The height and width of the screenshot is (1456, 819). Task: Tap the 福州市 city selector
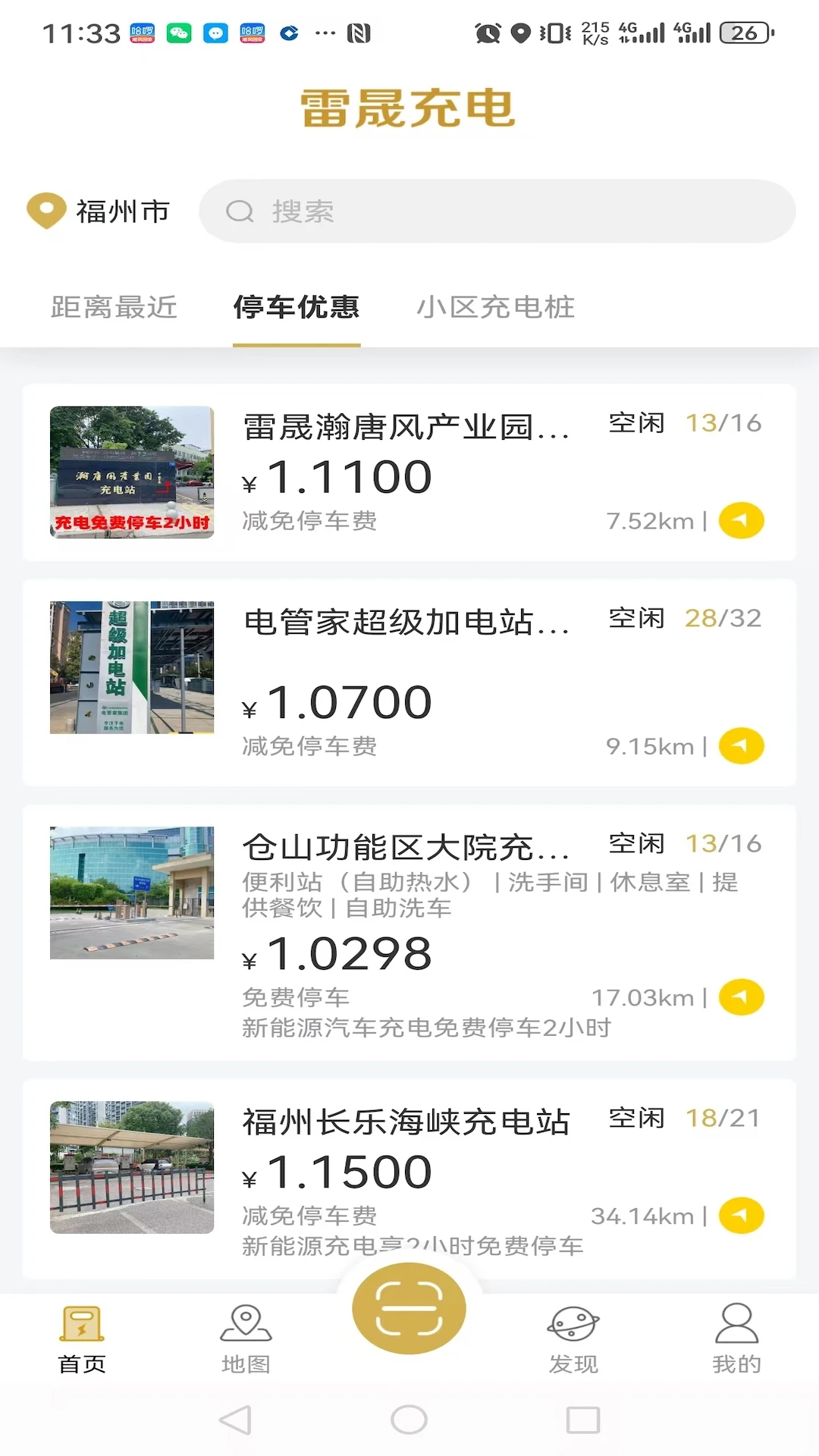(123, 212)
